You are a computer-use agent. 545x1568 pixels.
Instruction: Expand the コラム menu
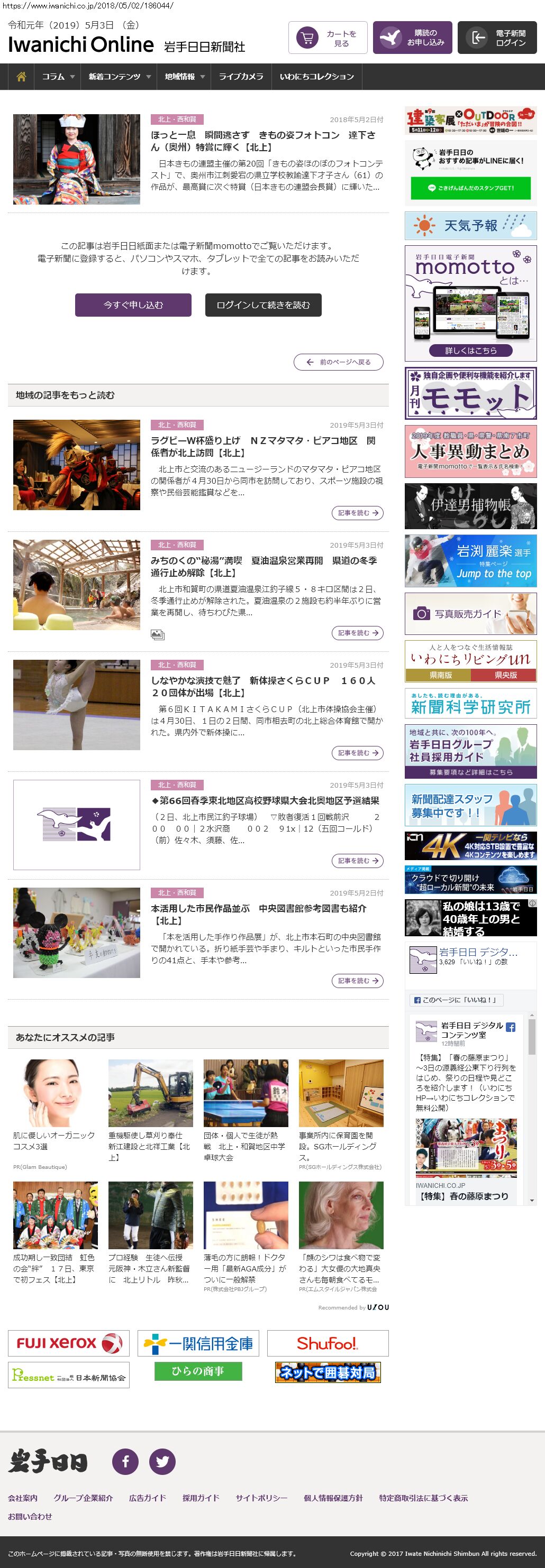[x=58, y=77]
